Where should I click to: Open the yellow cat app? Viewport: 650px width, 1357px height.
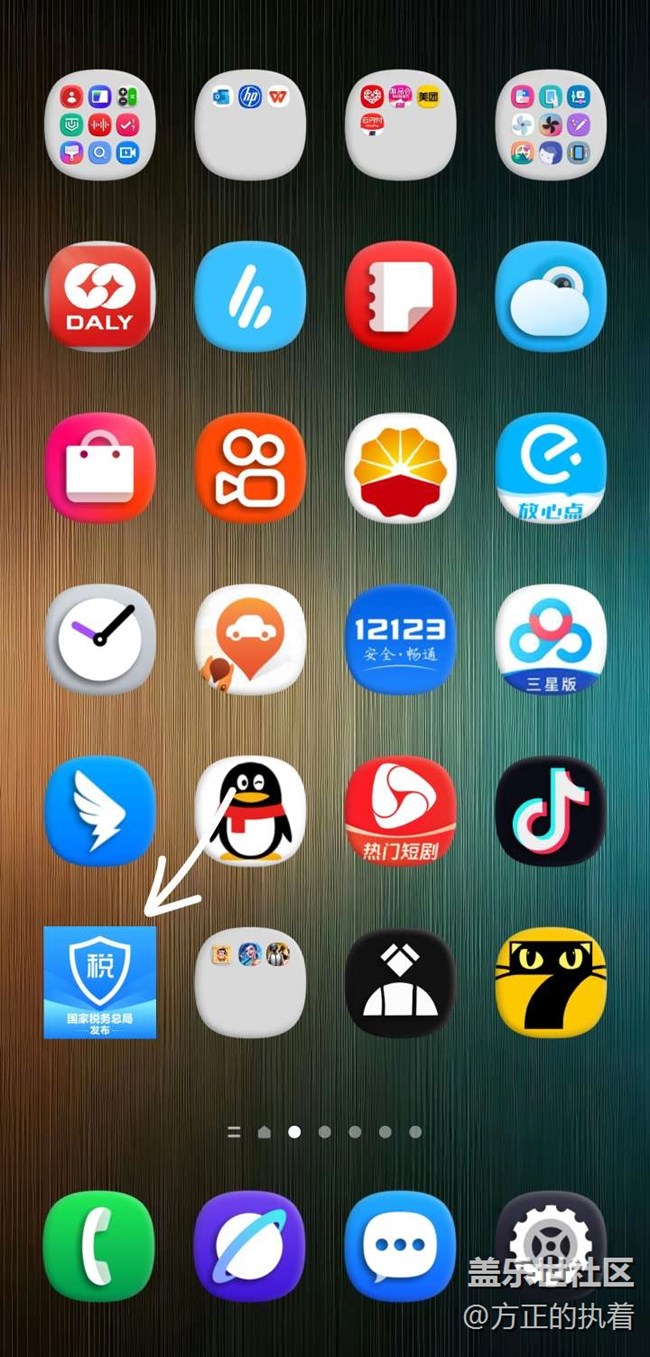point(551,982)
